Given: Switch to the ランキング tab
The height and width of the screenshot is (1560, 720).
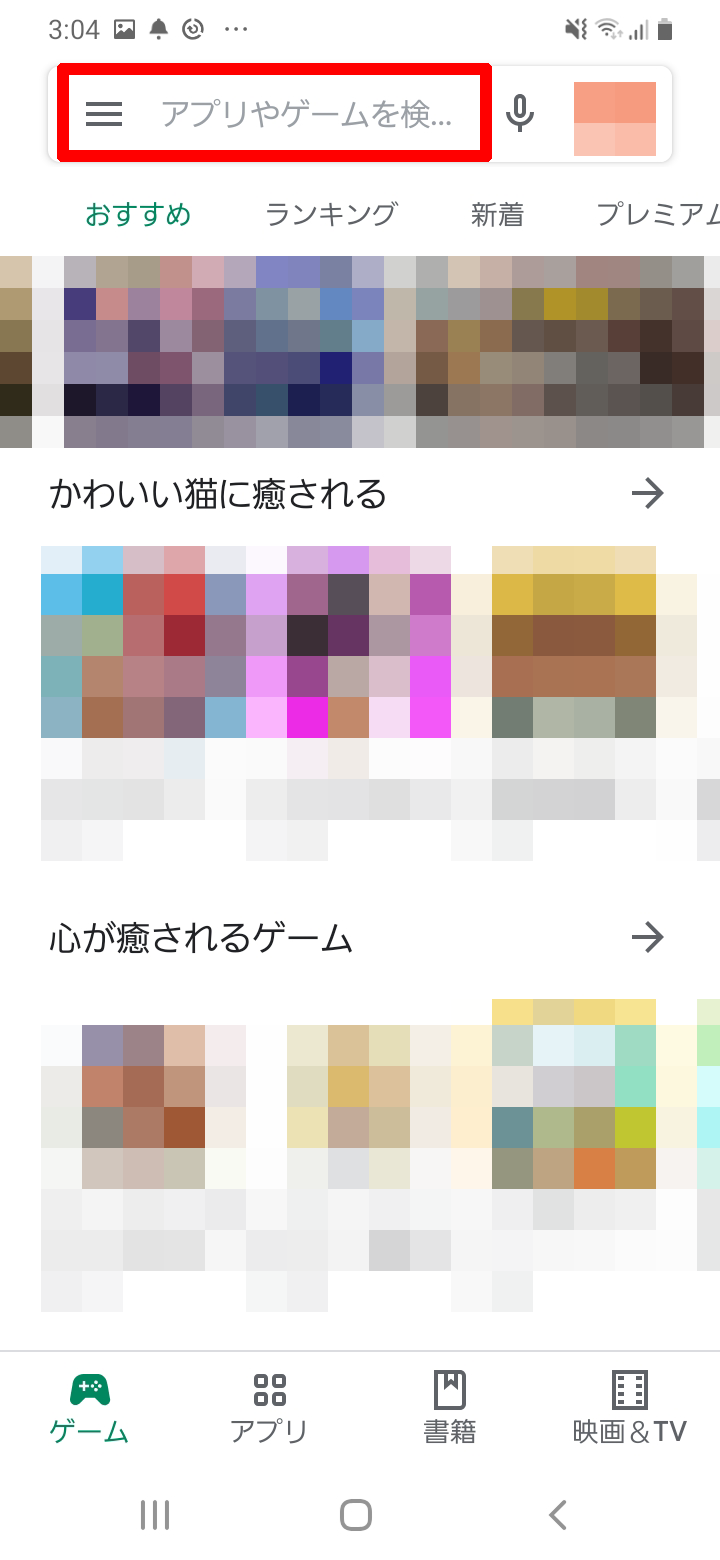Looking at the screenshot, I should click(331, 214).
